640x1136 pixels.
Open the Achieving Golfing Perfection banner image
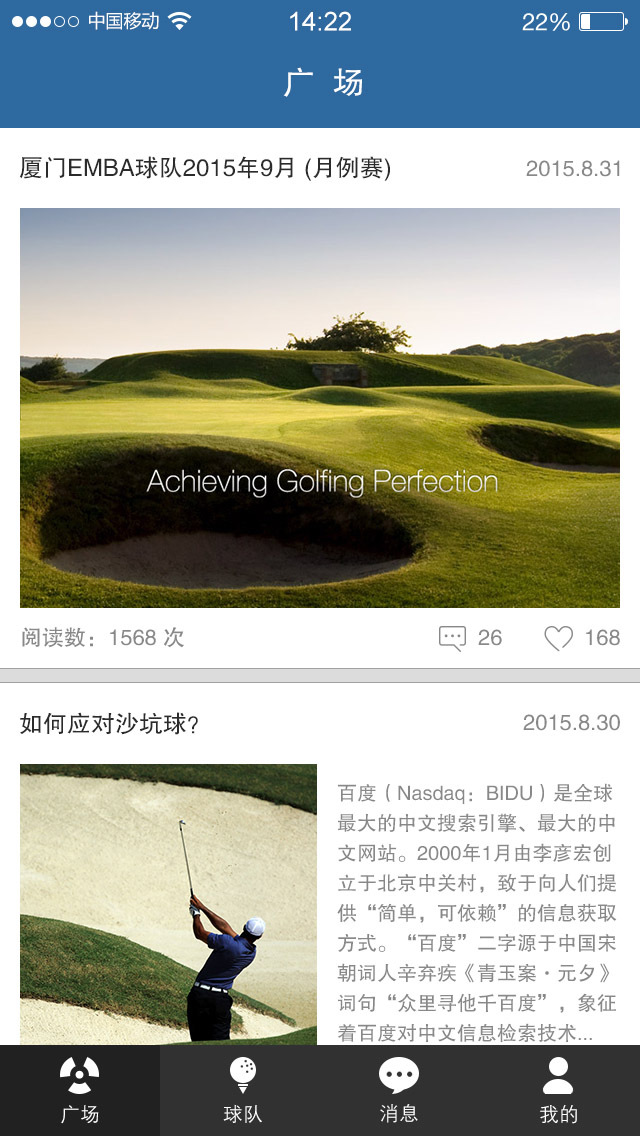(x=320, y=408)
